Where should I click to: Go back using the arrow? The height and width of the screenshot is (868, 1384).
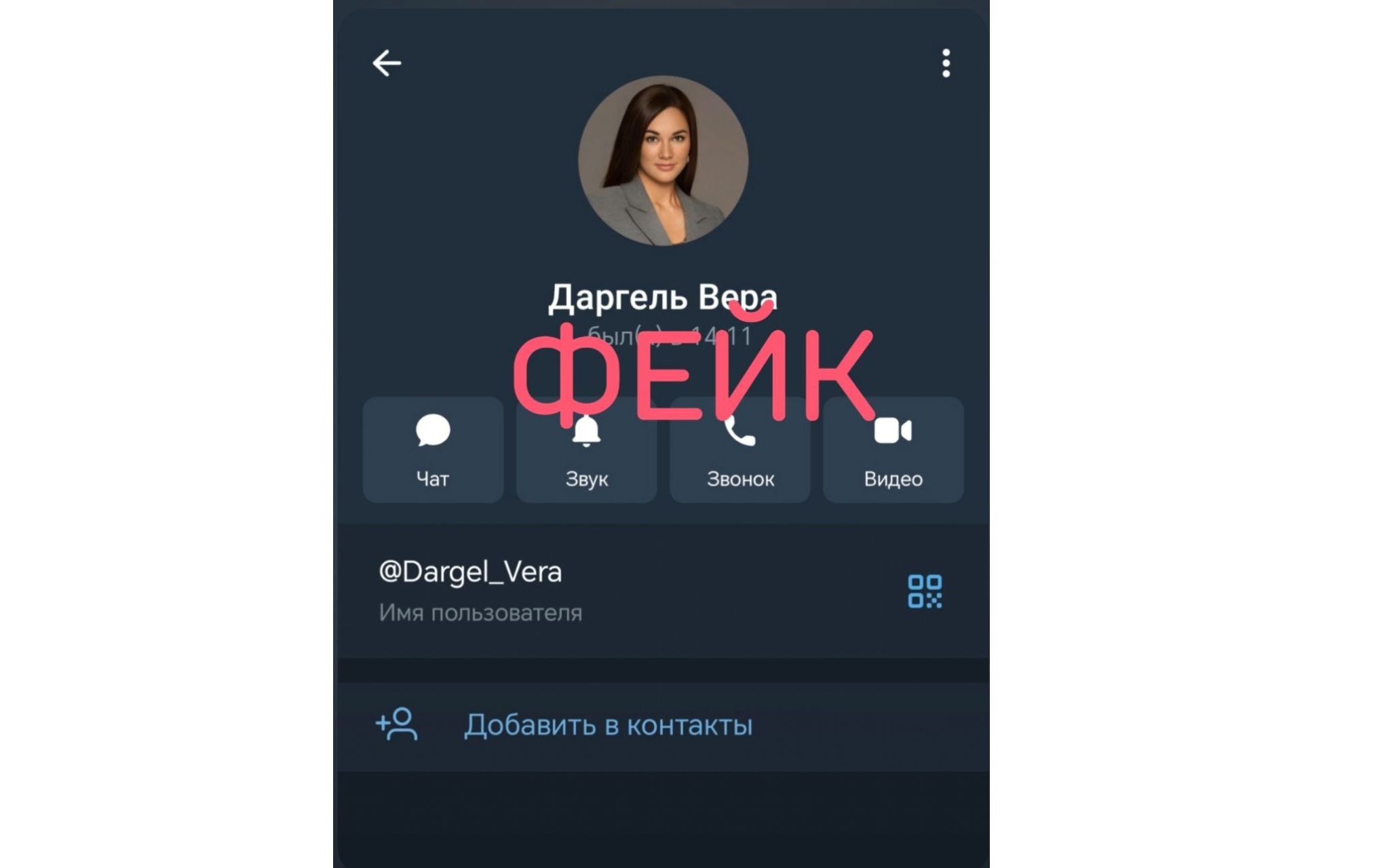tap(387, 63)
